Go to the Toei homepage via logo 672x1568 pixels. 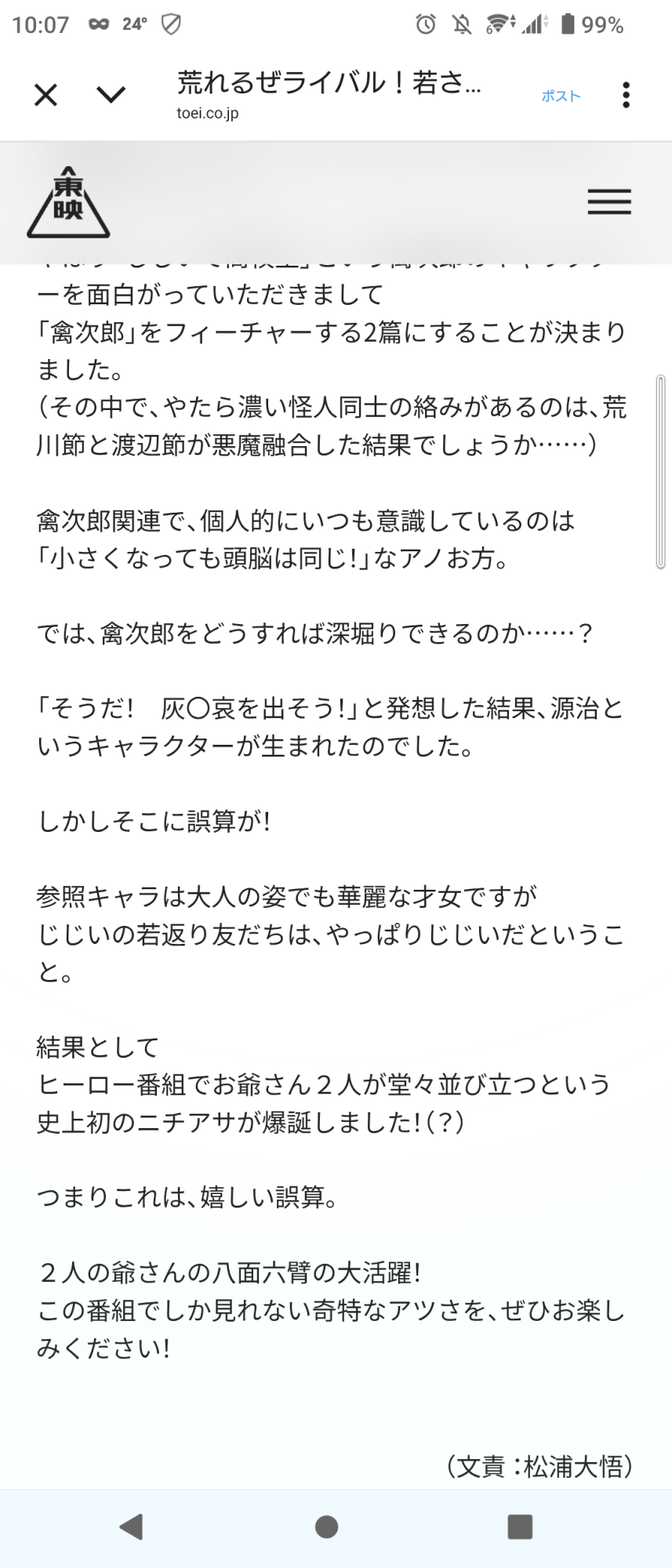coord(68,203)
